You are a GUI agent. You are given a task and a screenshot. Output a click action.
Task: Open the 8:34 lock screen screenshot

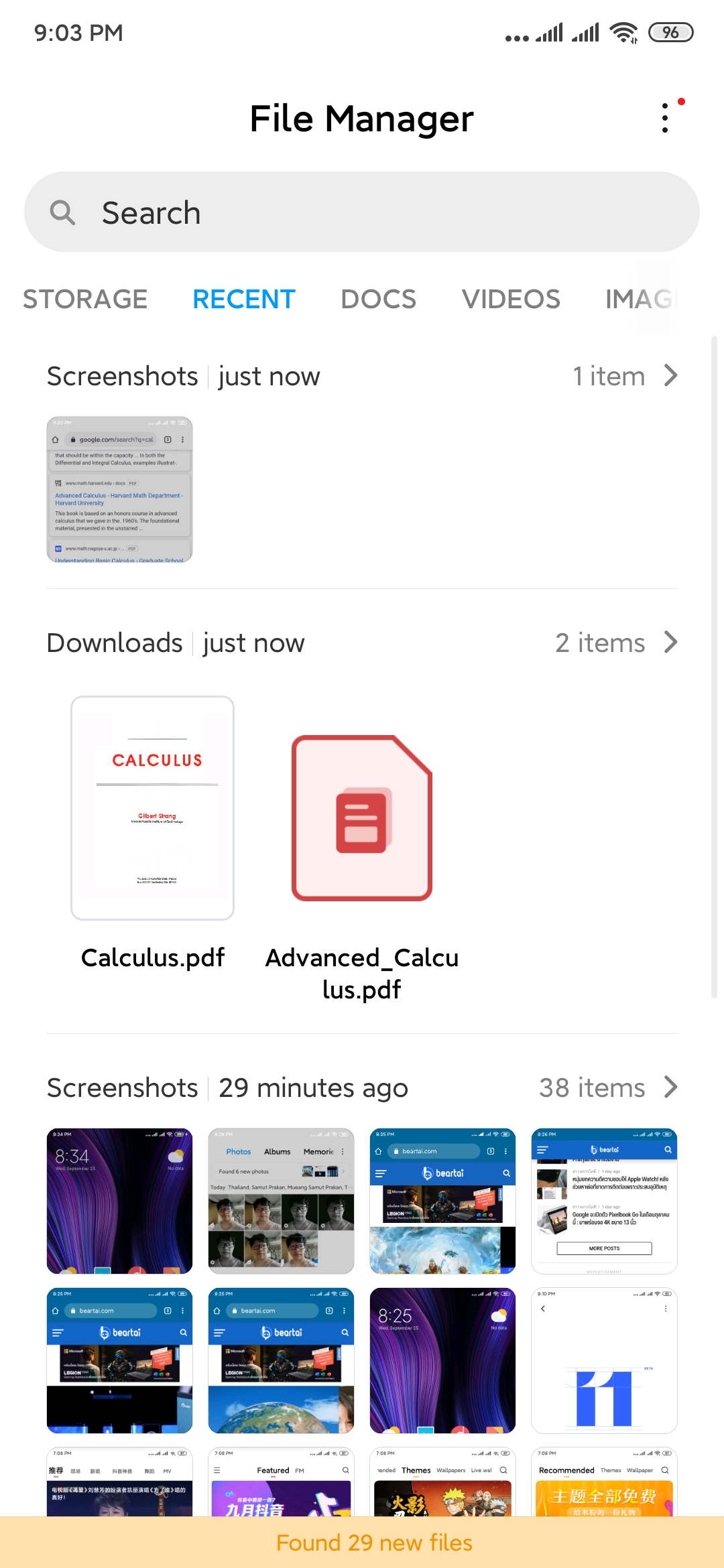pos(119,1201)
